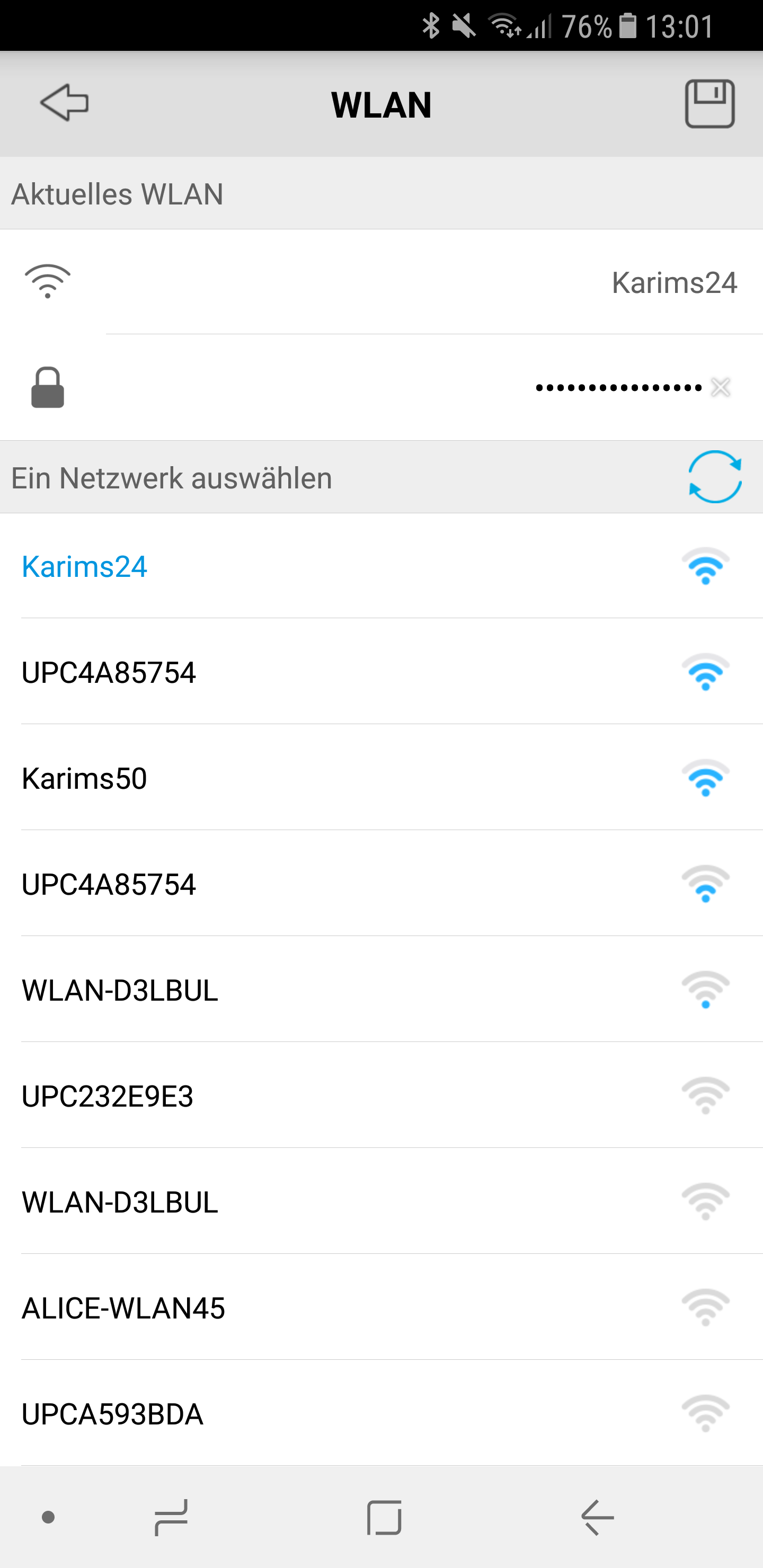763x1568 pixels.
Task: Open recent apps from navigation bar
Action: [x=171, y=1518]
